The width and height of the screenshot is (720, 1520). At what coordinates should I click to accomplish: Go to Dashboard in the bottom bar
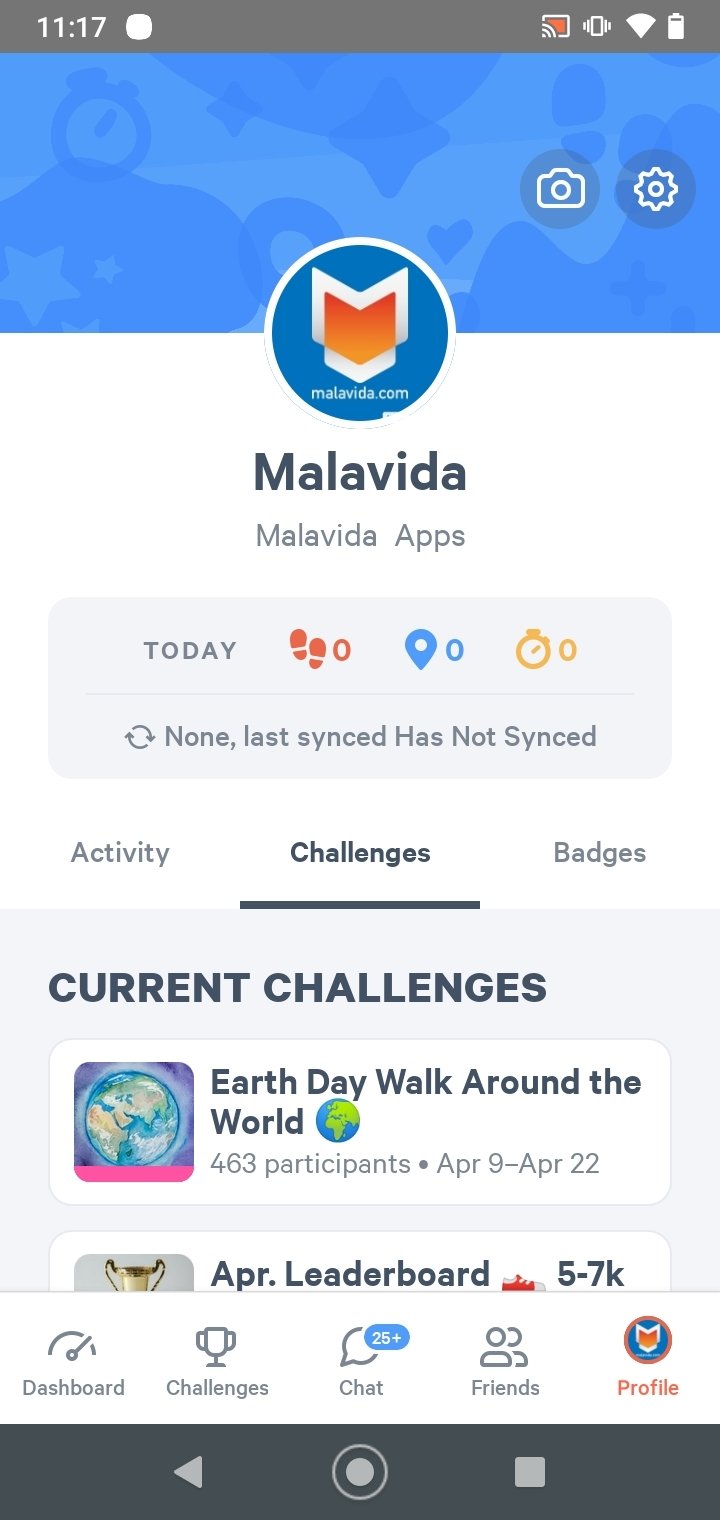pyautogui.click(x=73, y=1359)
